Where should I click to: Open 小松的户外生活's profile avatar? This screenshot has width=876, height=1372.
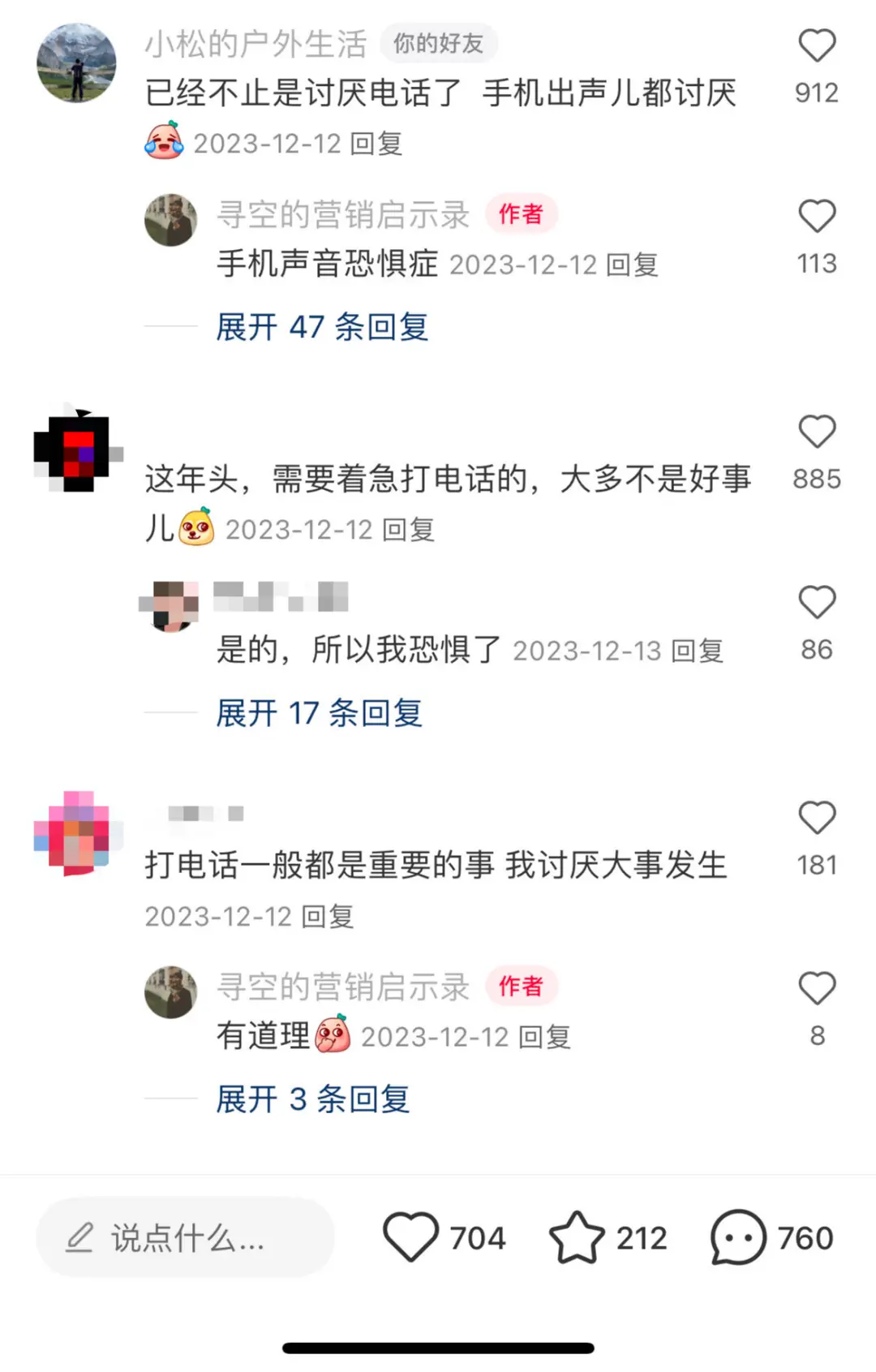[x=77, y=63]
